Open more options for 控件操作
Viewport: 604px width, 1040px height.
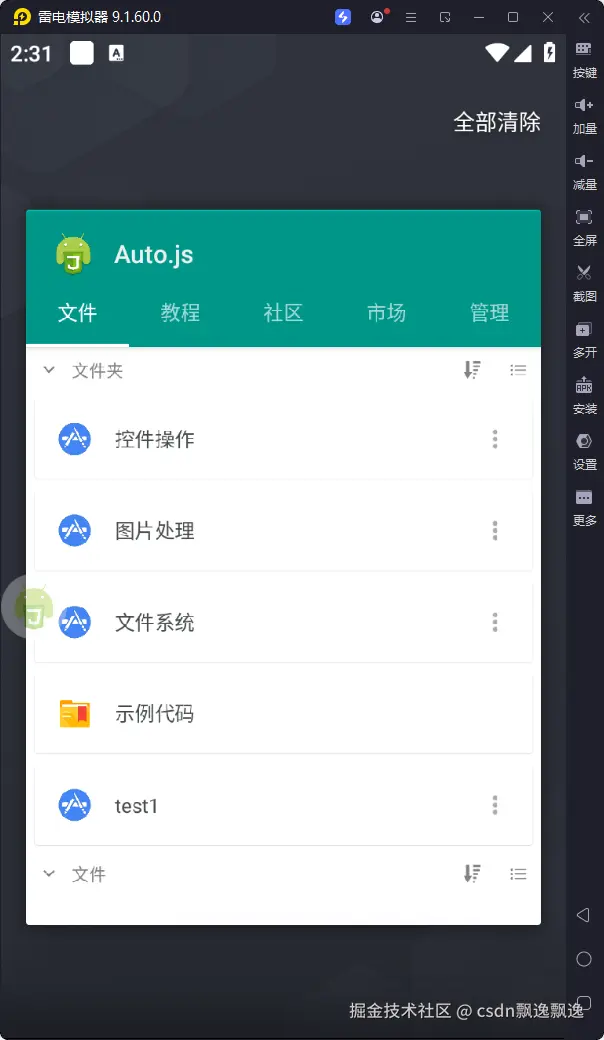pyautogui.click(x=494, y=439)
